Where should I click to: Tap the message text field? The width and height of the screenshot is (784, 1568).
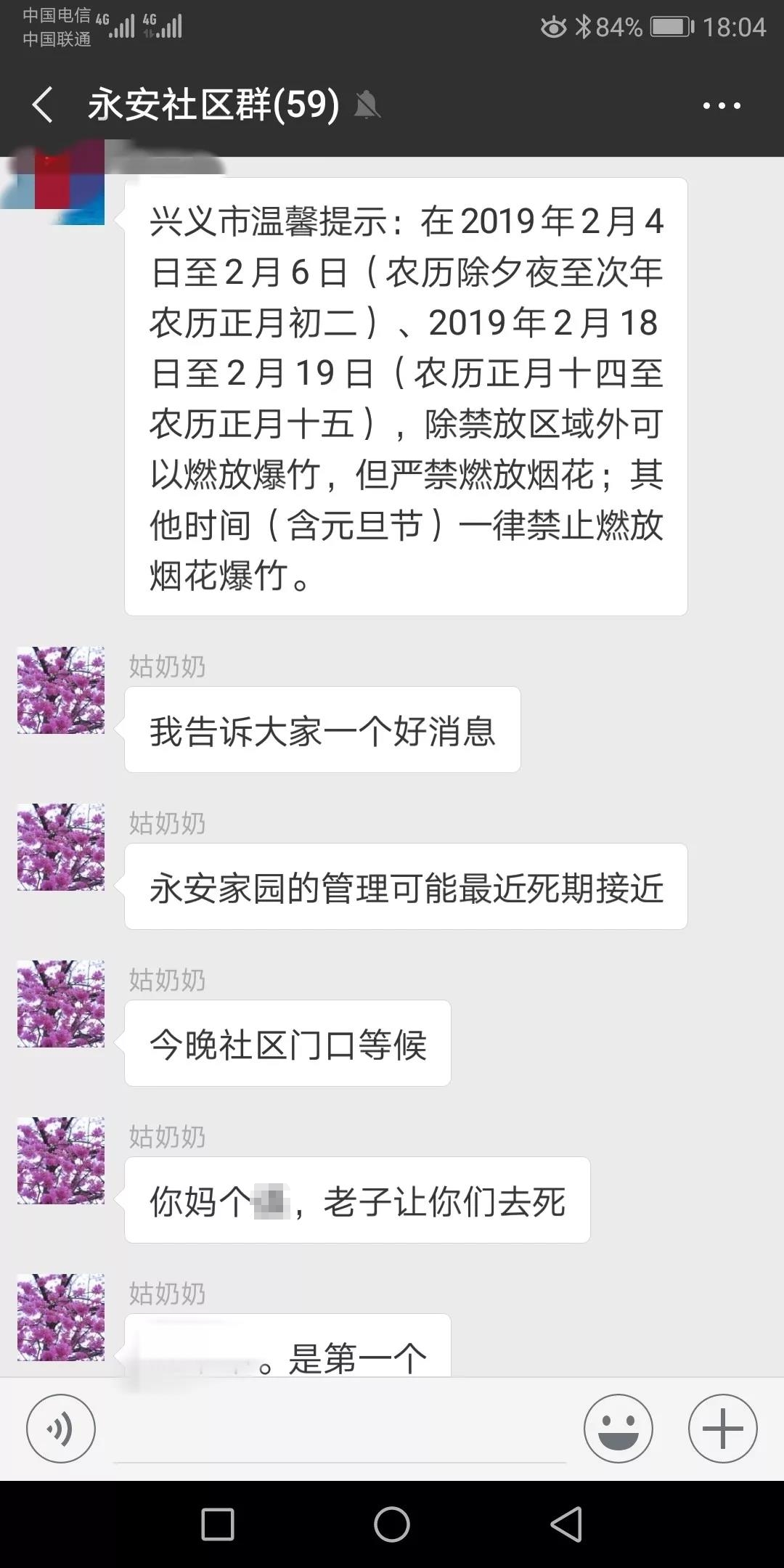(340, 1430)
